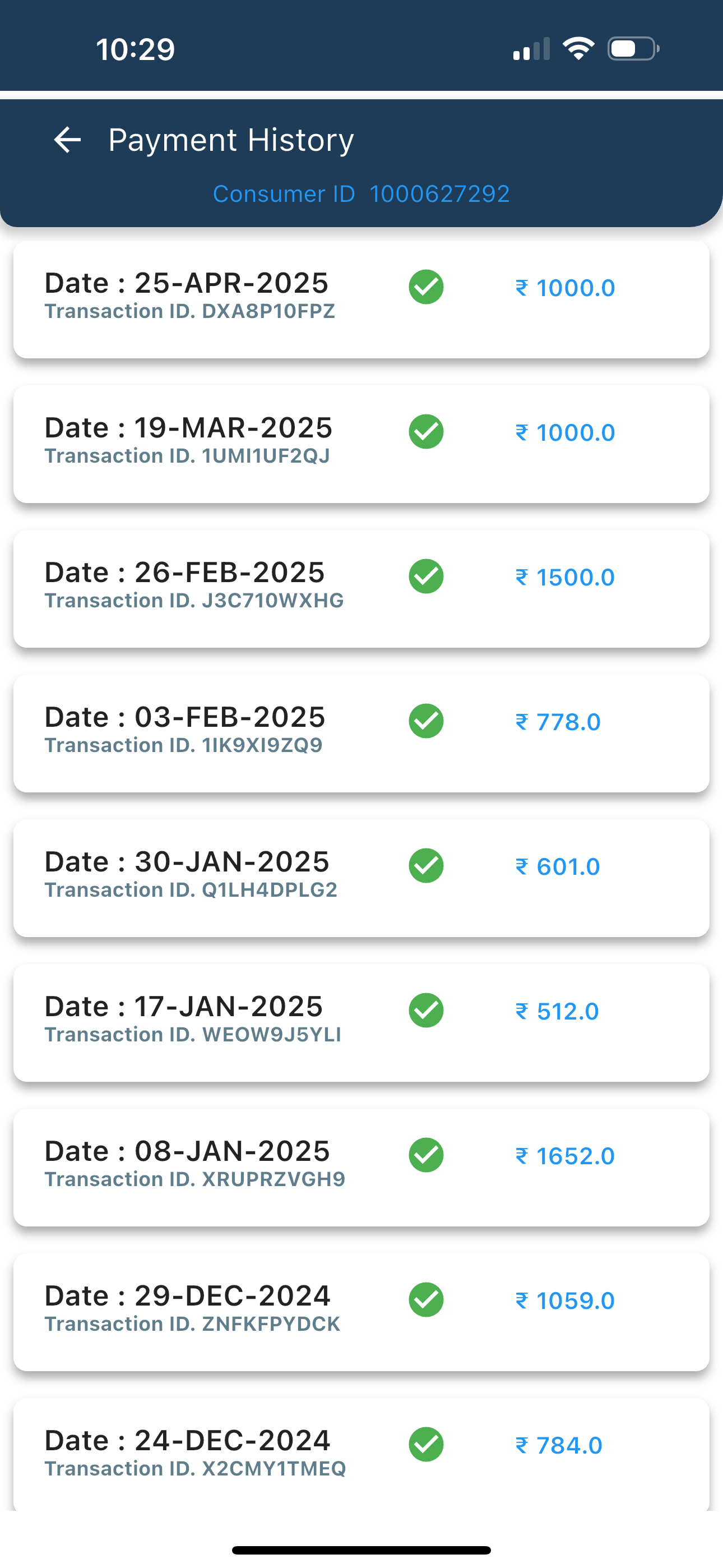Open the 19-MAR-2025 payment card
The width and height of the screenshot is (723, 1568).
point(361,444)
